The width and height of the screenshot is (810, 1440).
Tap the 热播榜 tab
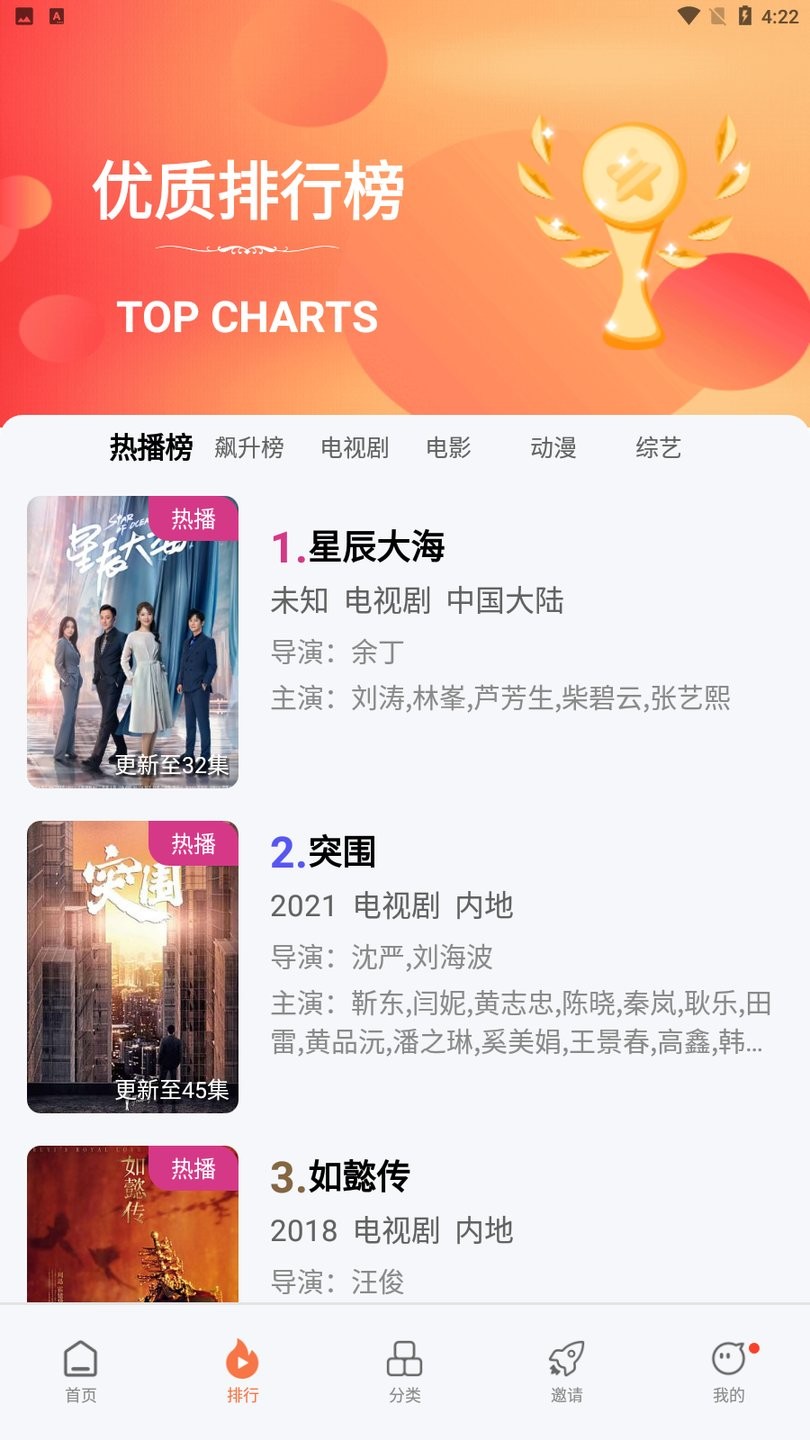pos(151,448)
